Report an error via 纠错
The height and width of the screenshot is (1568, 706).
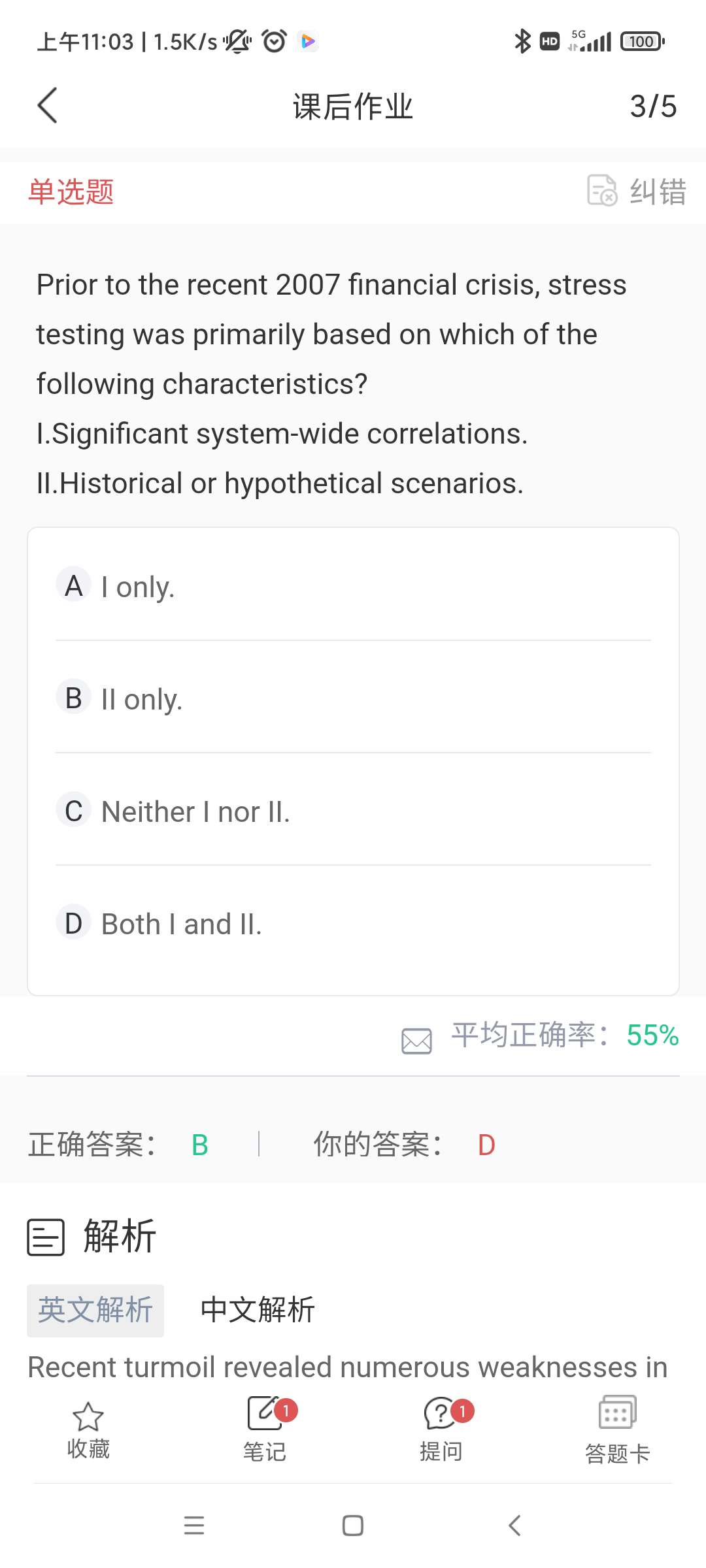pyautogui.click(x=636, y=191)
